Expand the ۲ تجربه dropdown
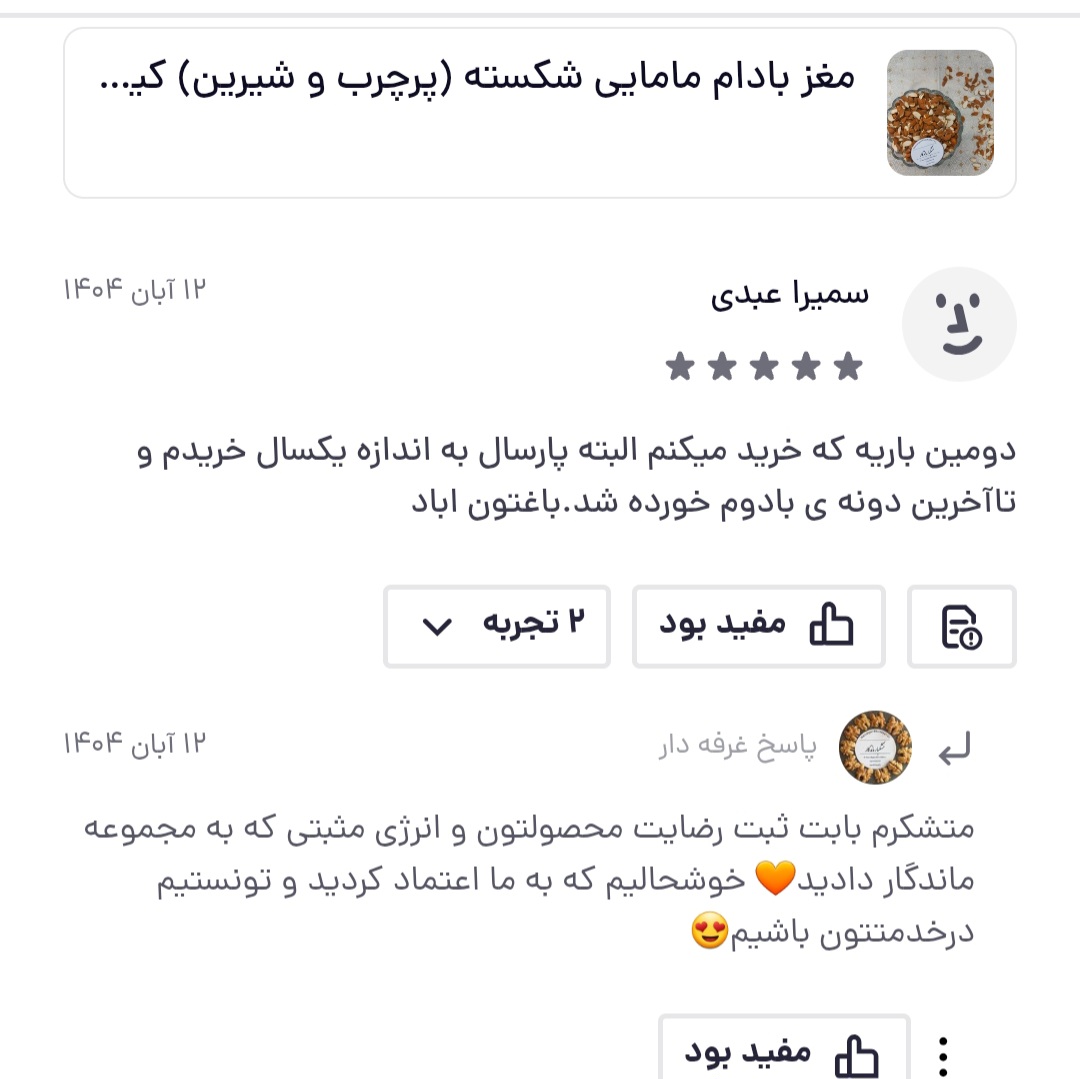Screen dimensions: 1080x1079 [x=497, y=627]
